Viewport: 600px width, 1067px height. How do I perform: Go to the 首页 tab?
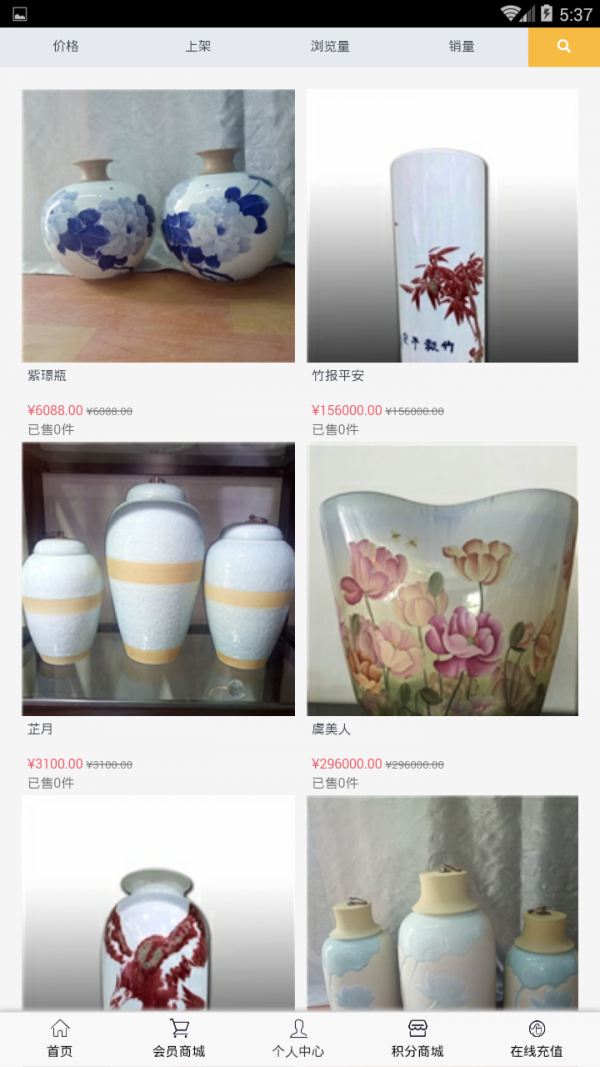[60, 1038]
